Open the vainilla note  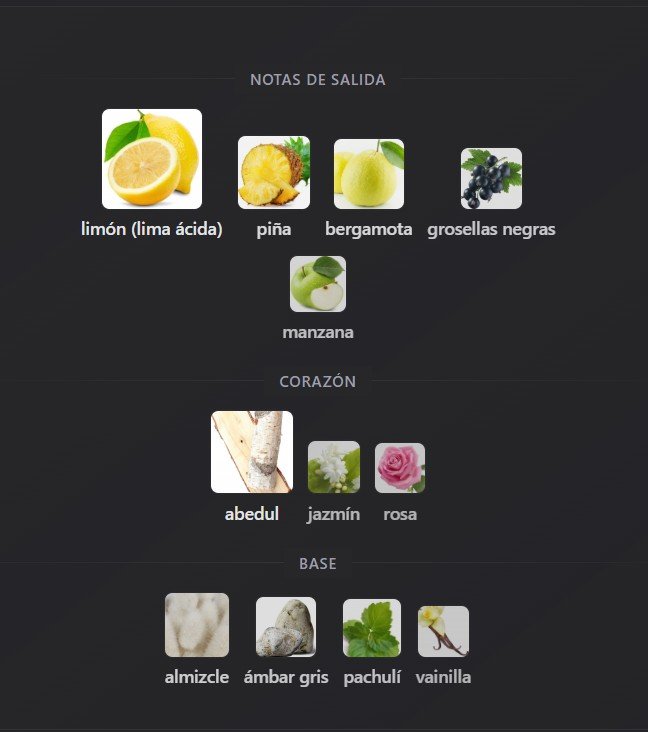443,631
